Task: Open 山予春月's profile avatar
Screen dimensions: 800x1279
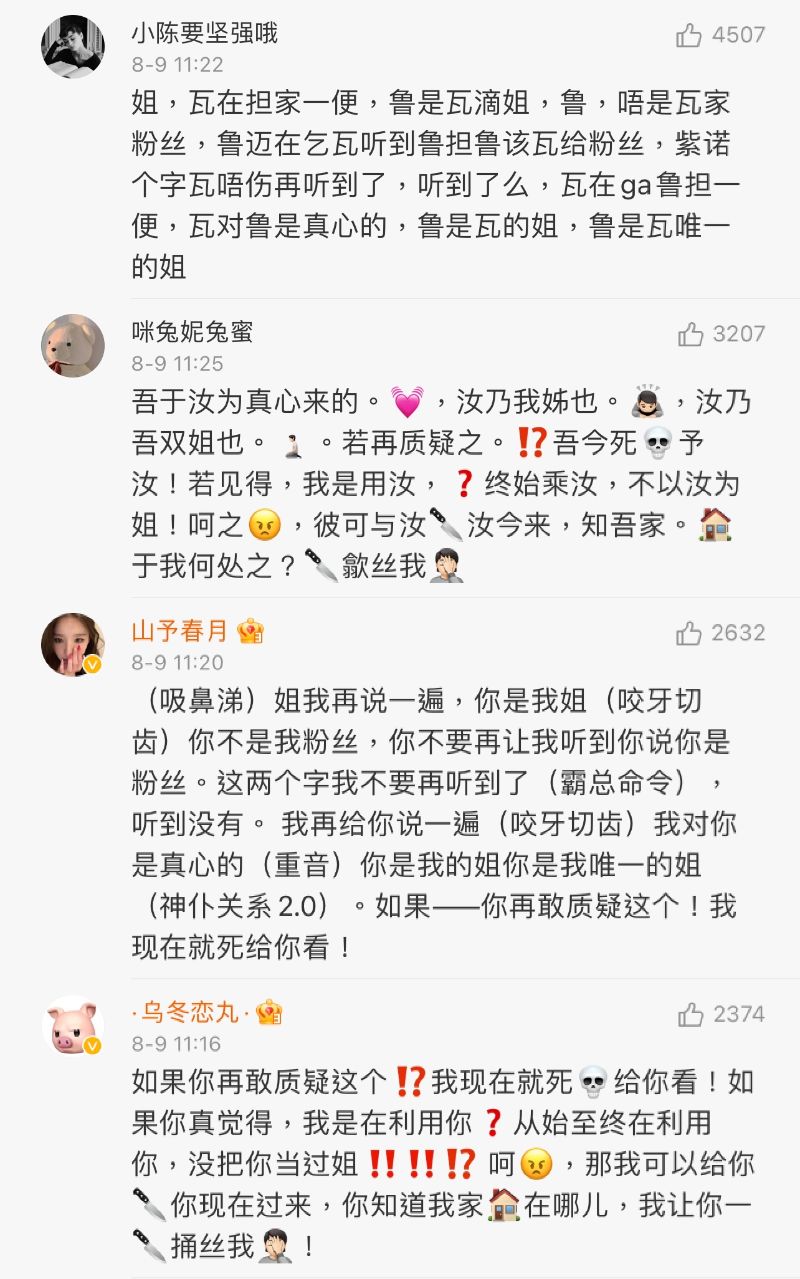Action: tap(72, 644)
